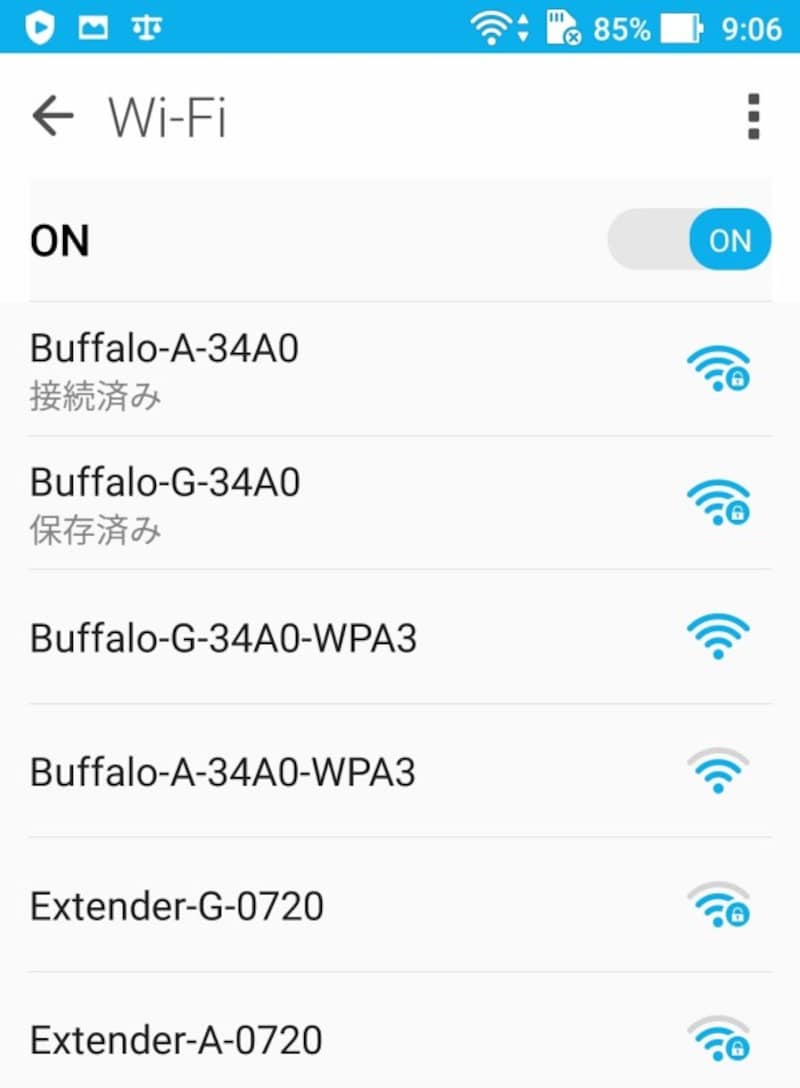This screenshot has height=1088, width=800.
Task: Tap the weak signal icon next to Buffalo-A-34A0-WPA3
Action: click(x=718, y=771)
